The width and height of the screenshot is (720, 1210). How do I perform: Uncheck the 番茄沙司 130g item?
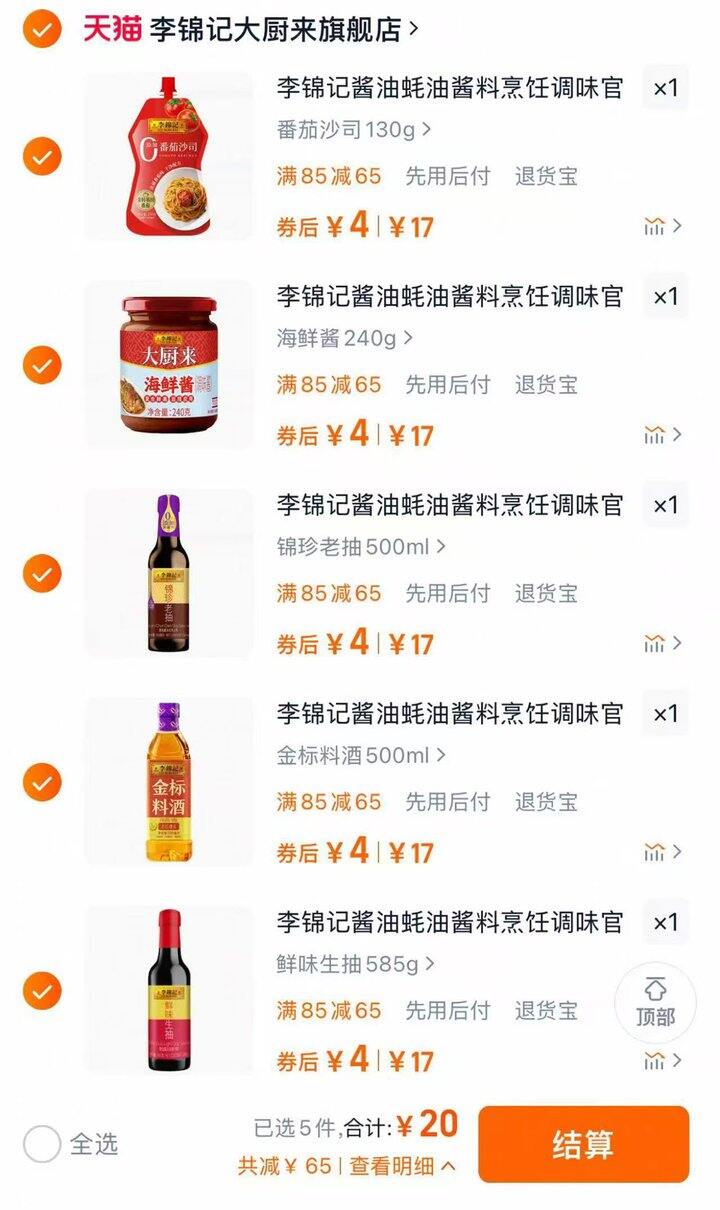click(x=42, y=157)
